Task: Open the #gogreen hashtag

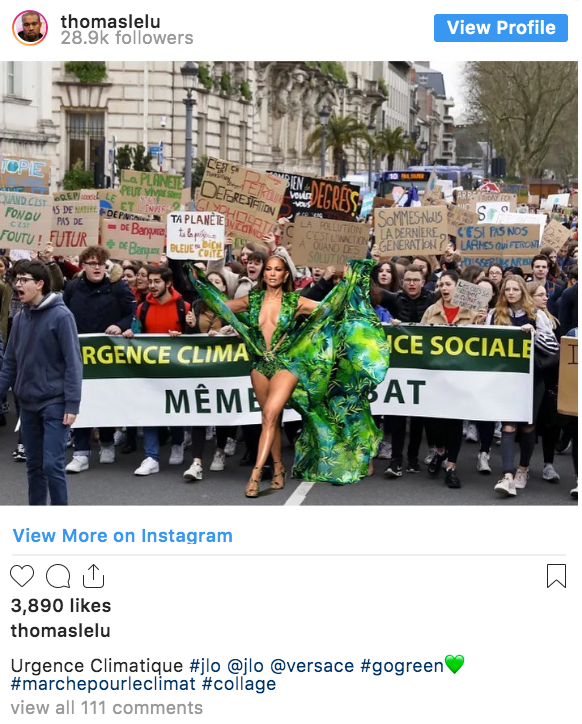Action: (402, 666)
